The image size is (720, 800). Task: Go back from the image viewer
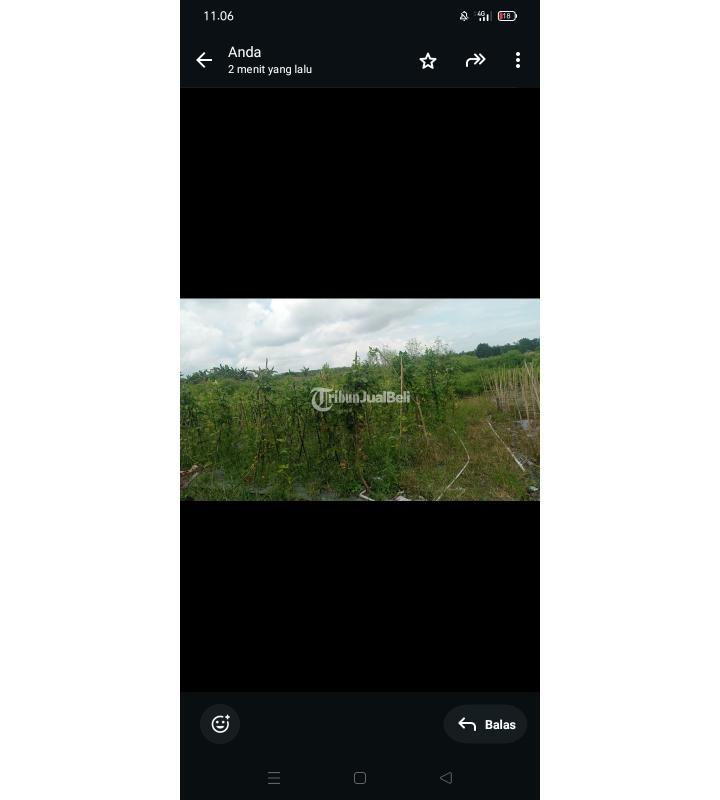point(204,60)
